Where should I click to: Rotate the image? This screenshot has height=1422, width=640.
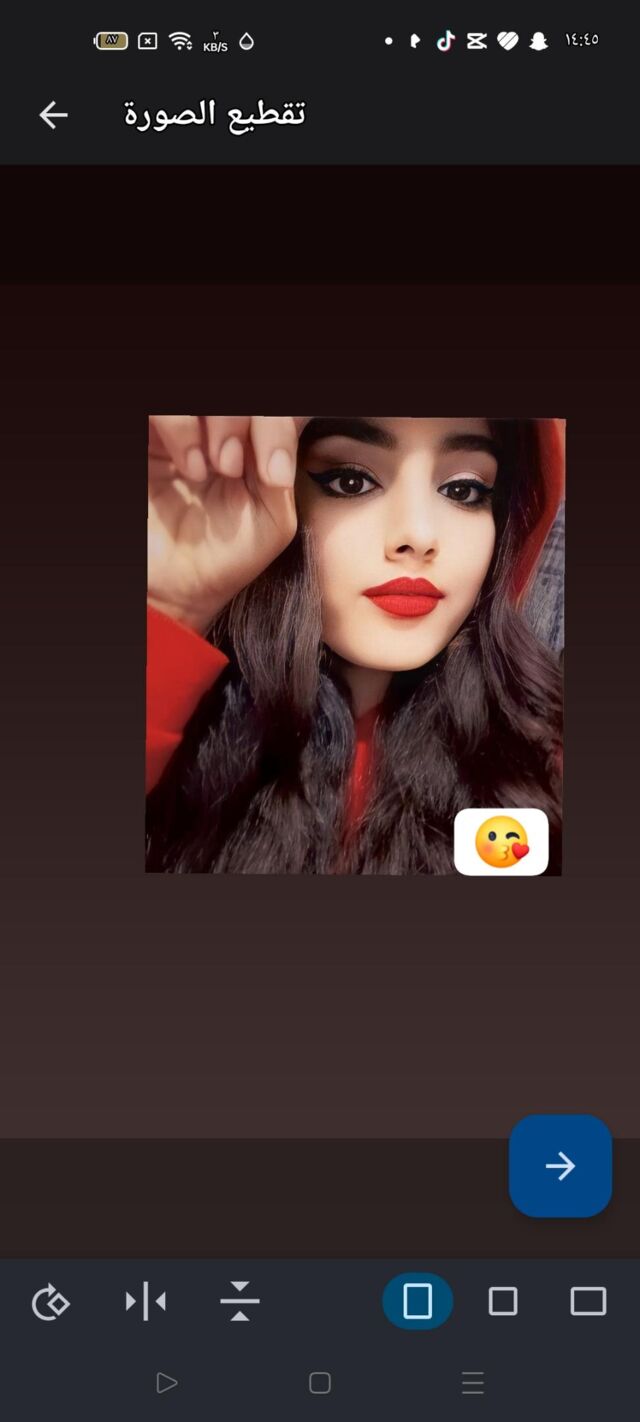coord(50,1302)
